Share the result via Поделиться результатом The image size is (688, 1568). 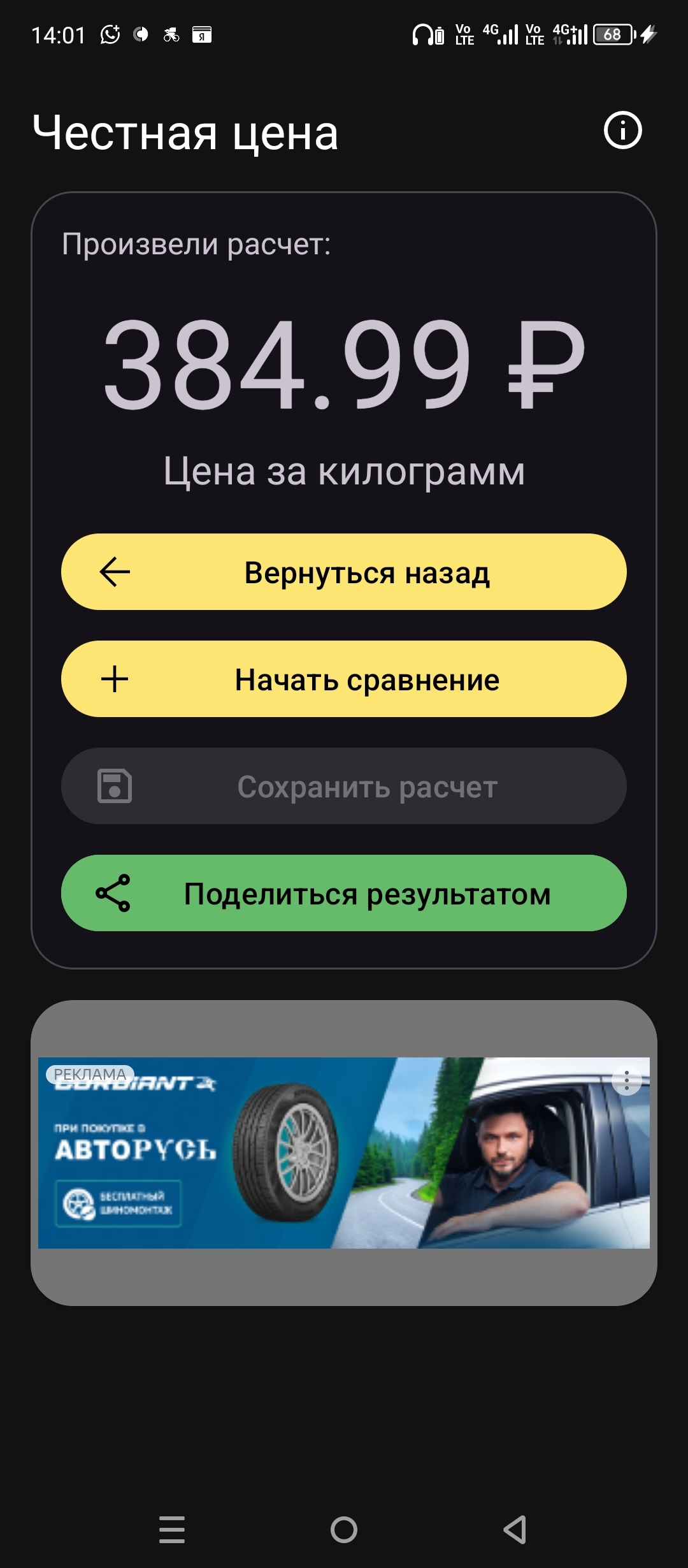coord(344,893)
